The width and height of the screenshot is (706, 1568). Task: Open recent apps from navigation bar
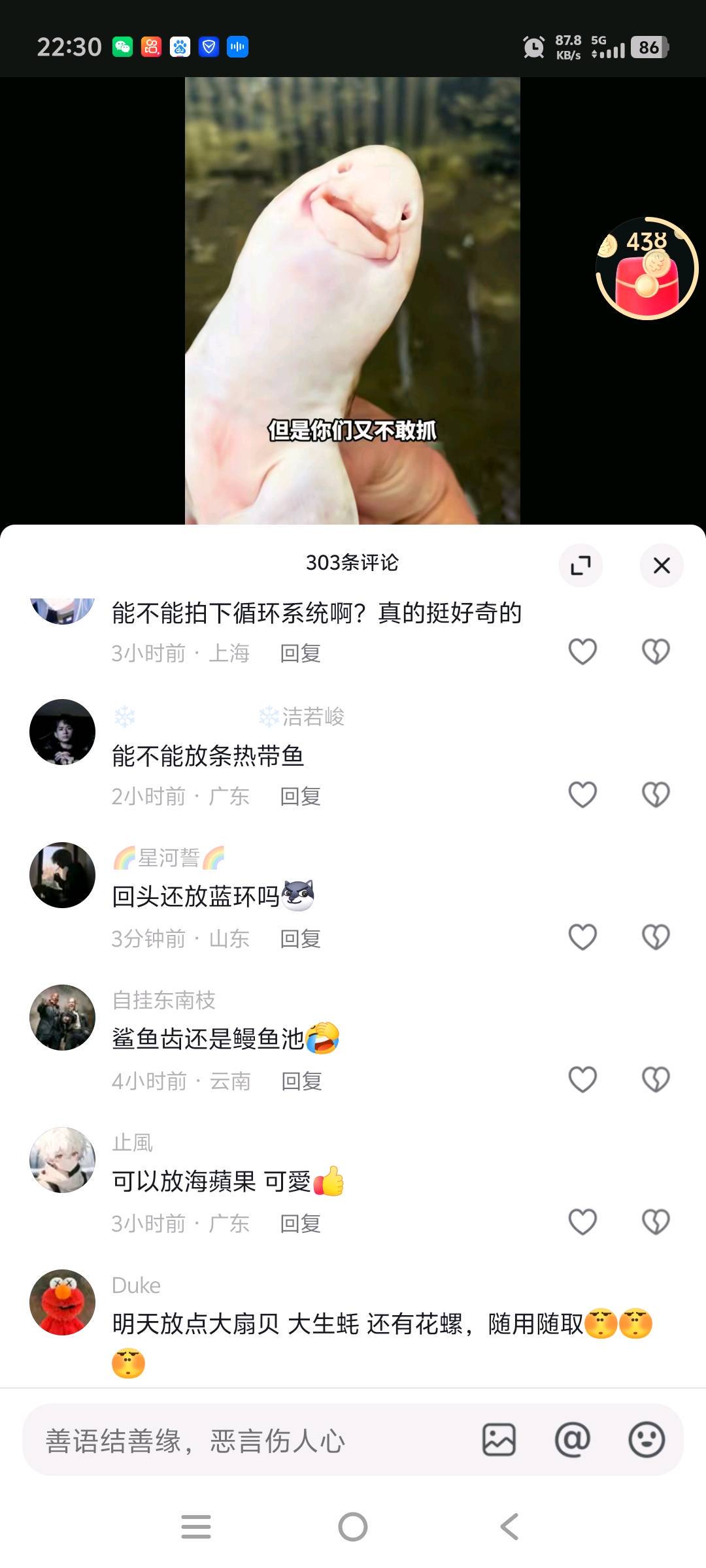[195, 1527]
